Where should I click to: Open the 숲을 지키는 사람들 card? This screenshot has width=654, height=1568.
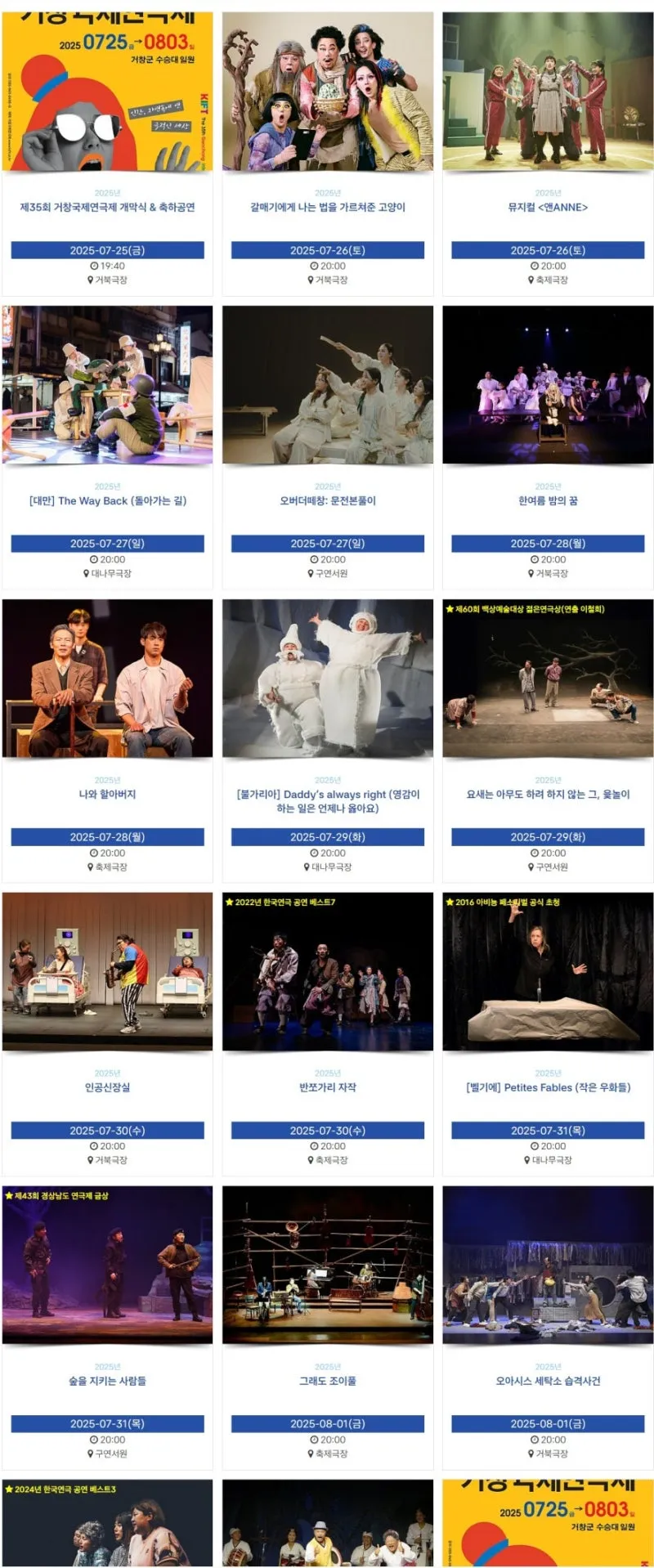pos(107,1382)
